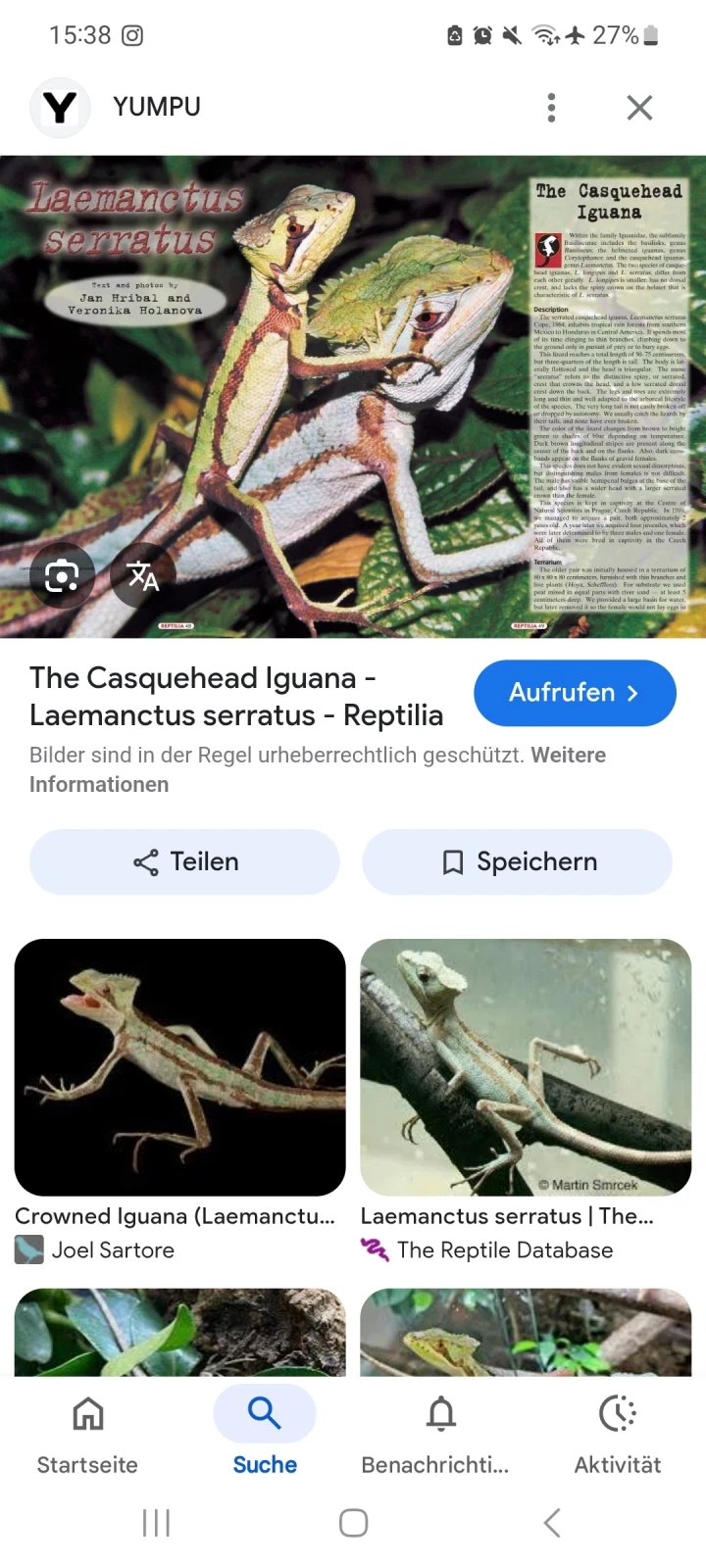Go to the Startseite tab
706x1568 pixels.
87,1436
